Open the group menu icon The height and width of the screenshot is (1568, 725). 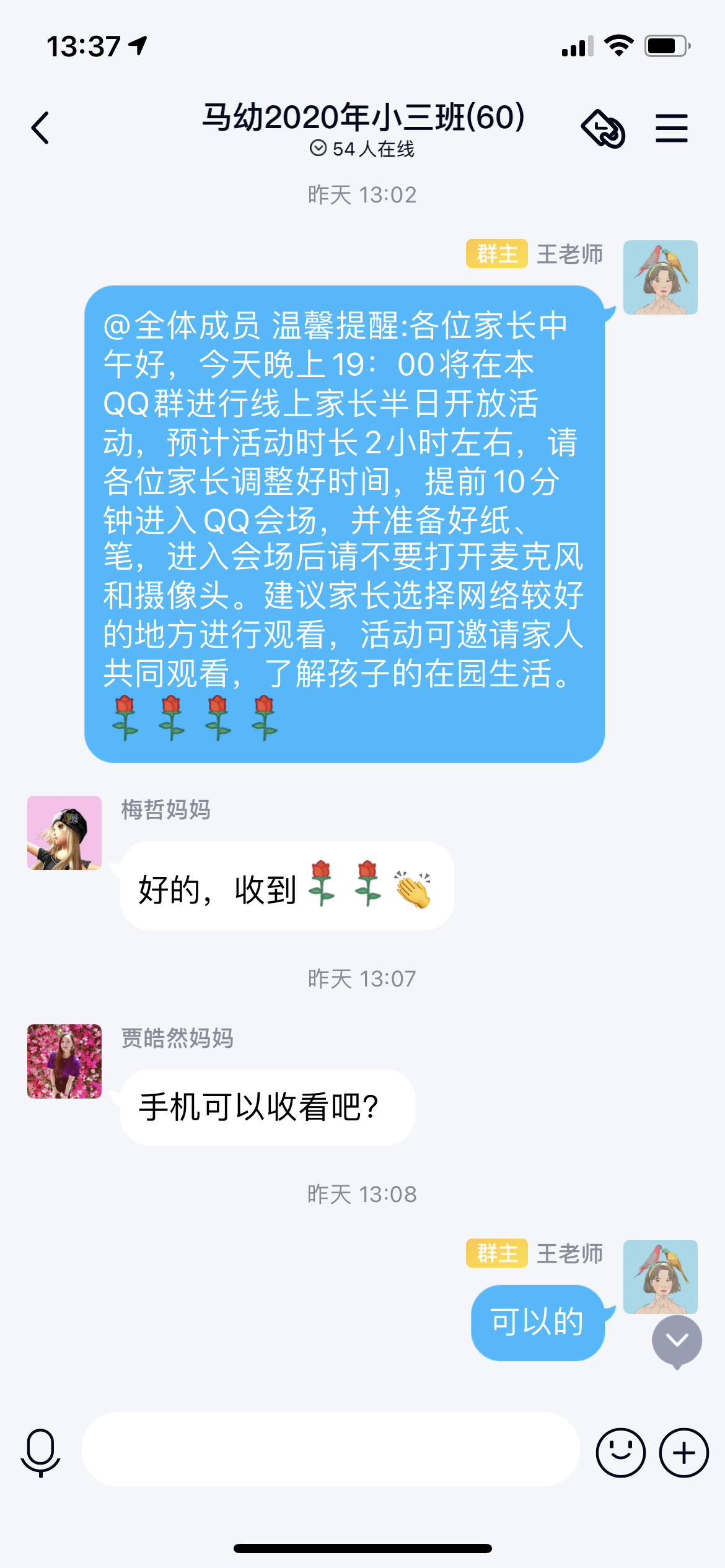(x=672, y=128)
